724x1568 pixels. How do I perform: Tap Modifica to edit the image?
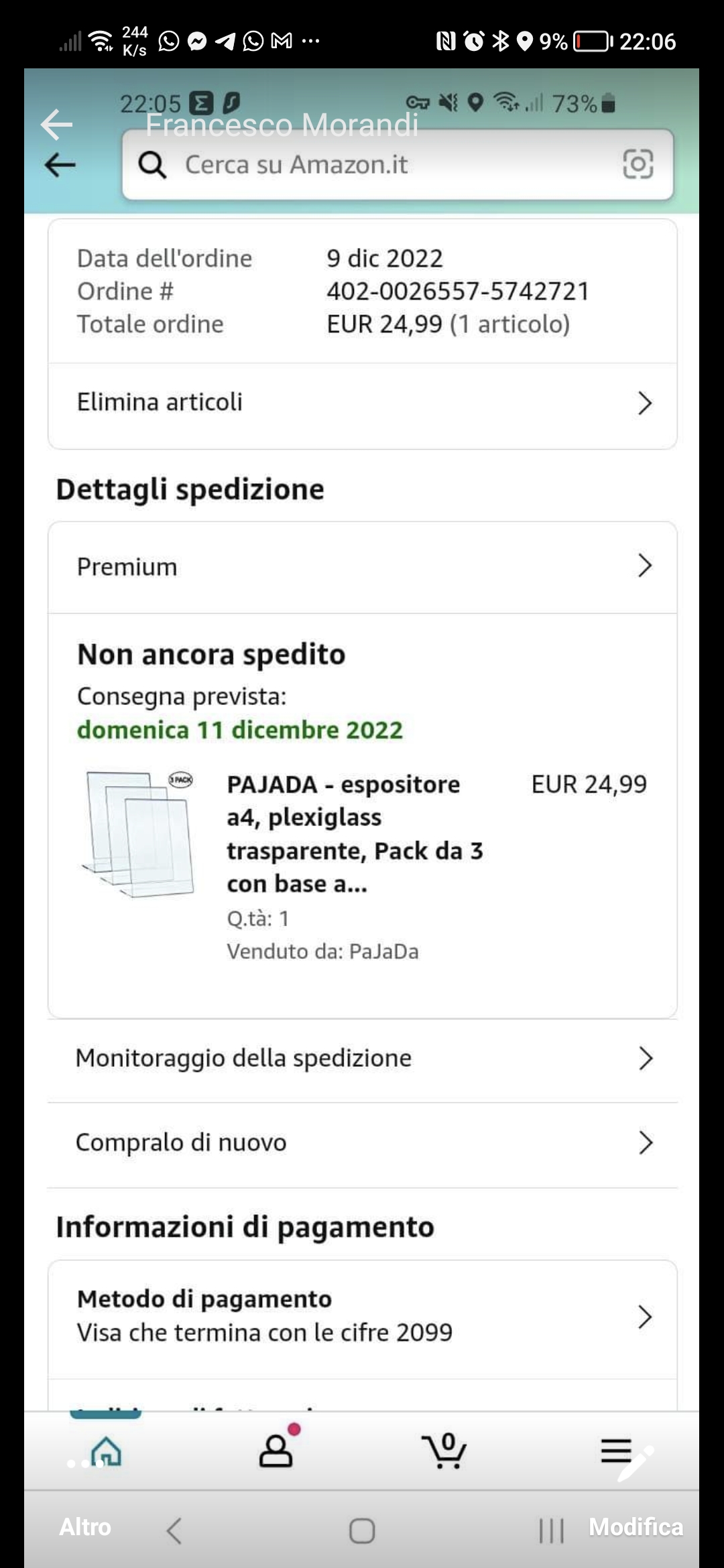(636, 1527)
